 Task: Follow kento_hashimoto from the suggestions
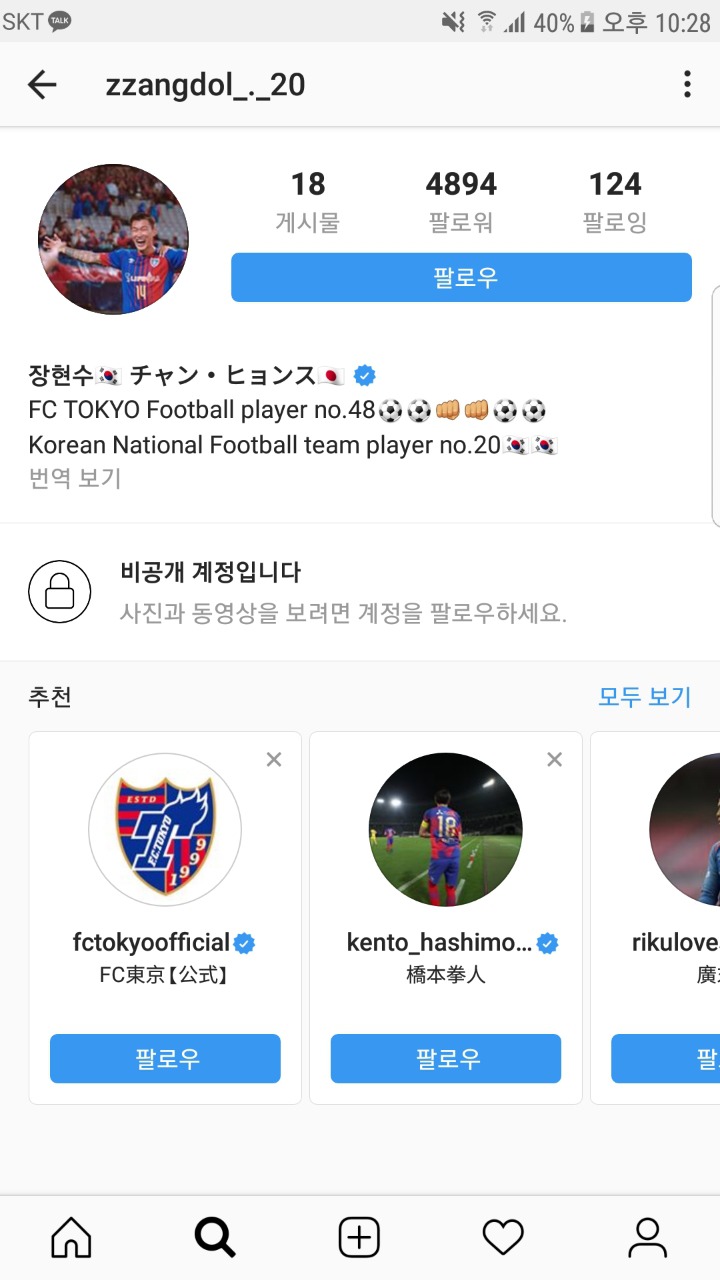coord(446,1059)
